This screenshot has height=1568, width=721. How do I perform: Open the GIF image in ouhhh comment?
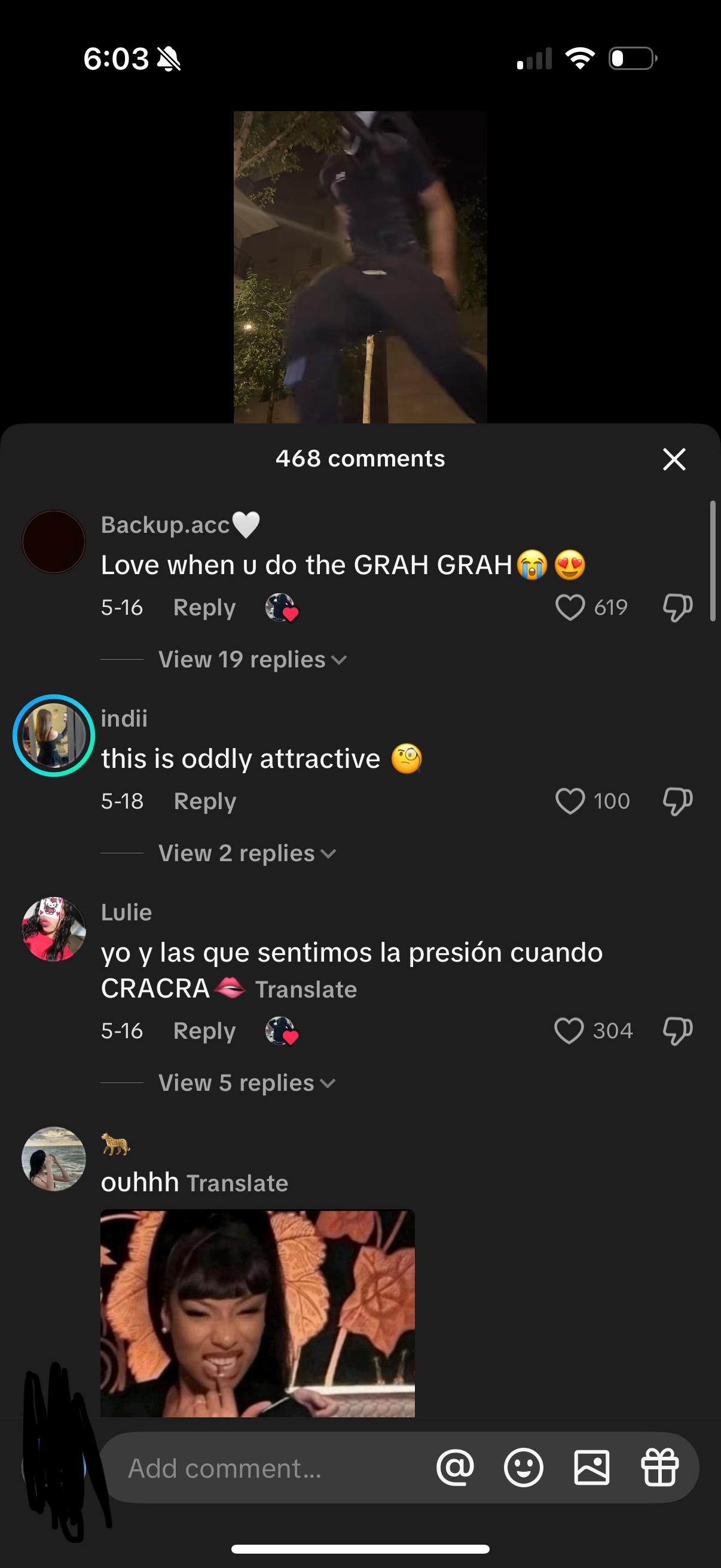coord(257,1312)
